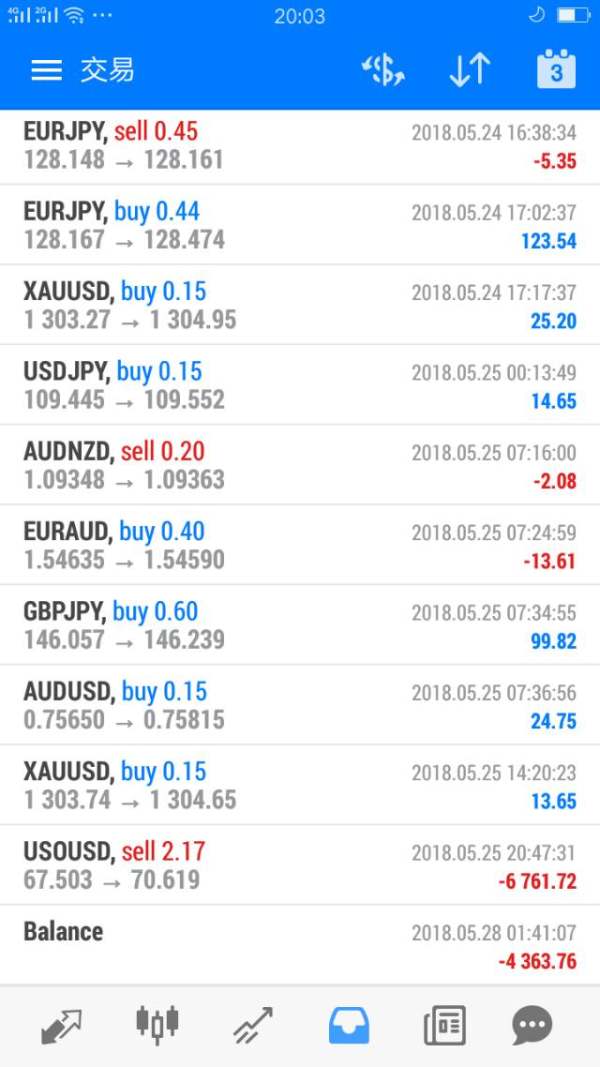
Task: Open the news tab
Action: pyautogui.click(x=444, y=1025)
